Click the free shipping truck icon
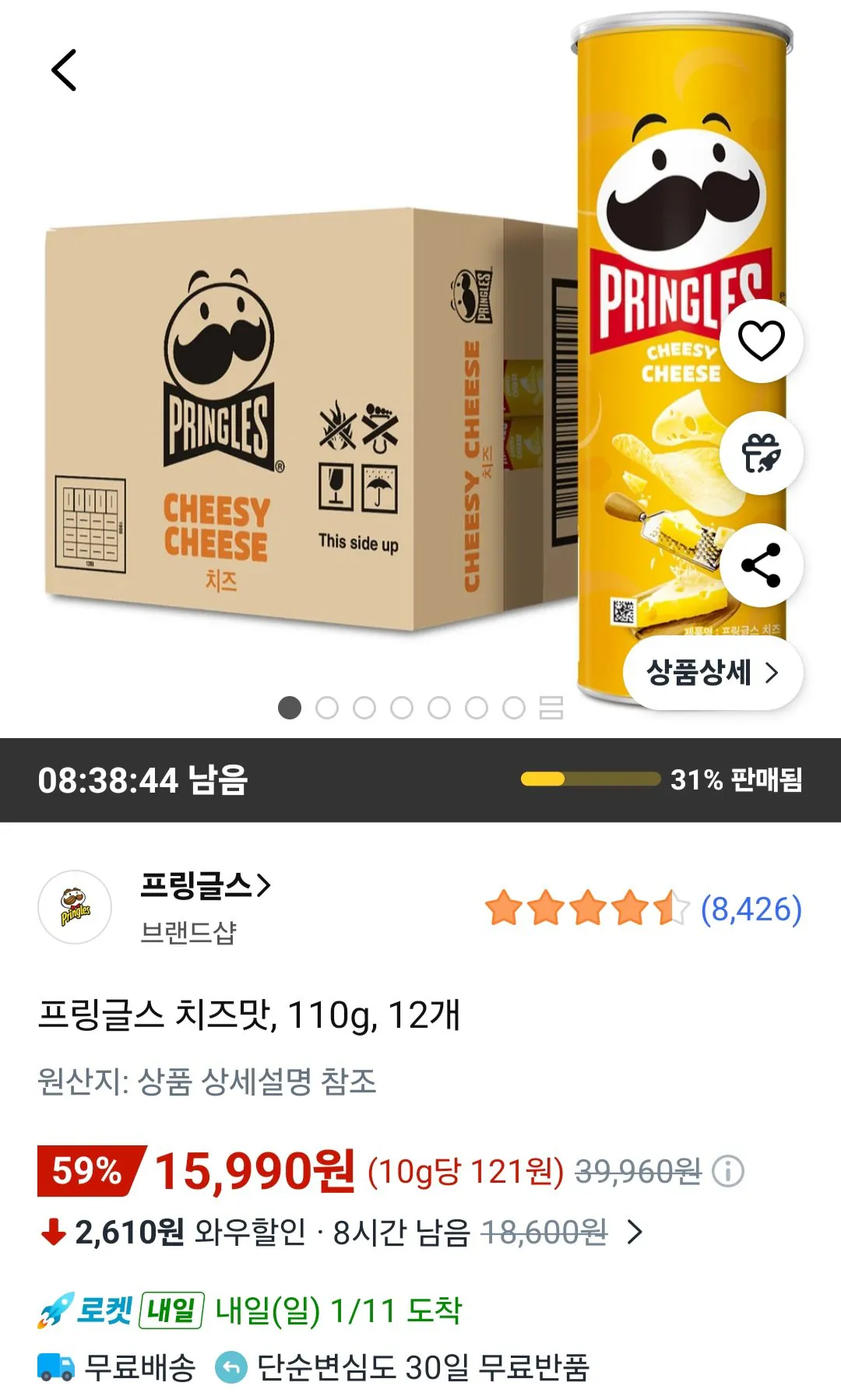 (51, 1367)
